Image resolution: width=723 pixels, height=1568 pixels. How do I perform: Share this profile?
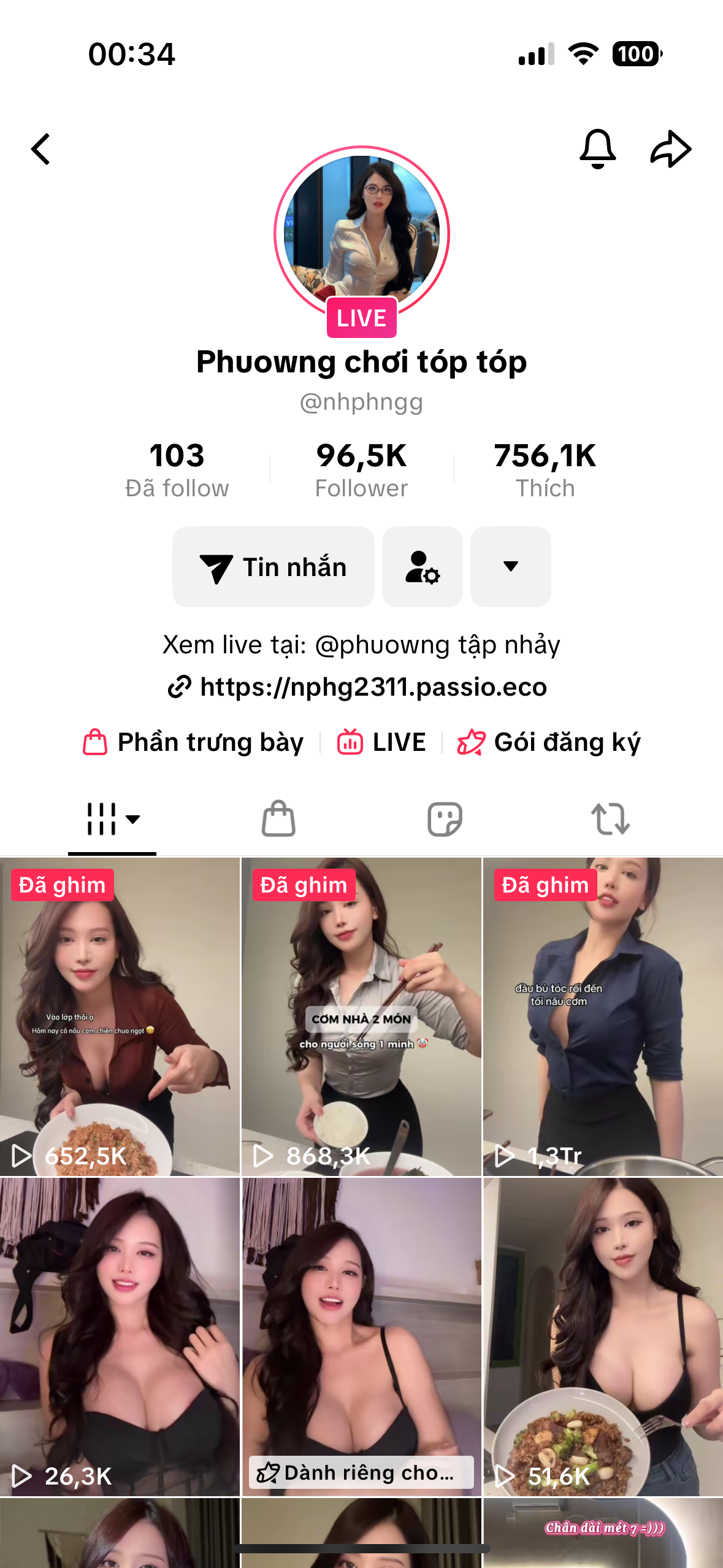670,149
